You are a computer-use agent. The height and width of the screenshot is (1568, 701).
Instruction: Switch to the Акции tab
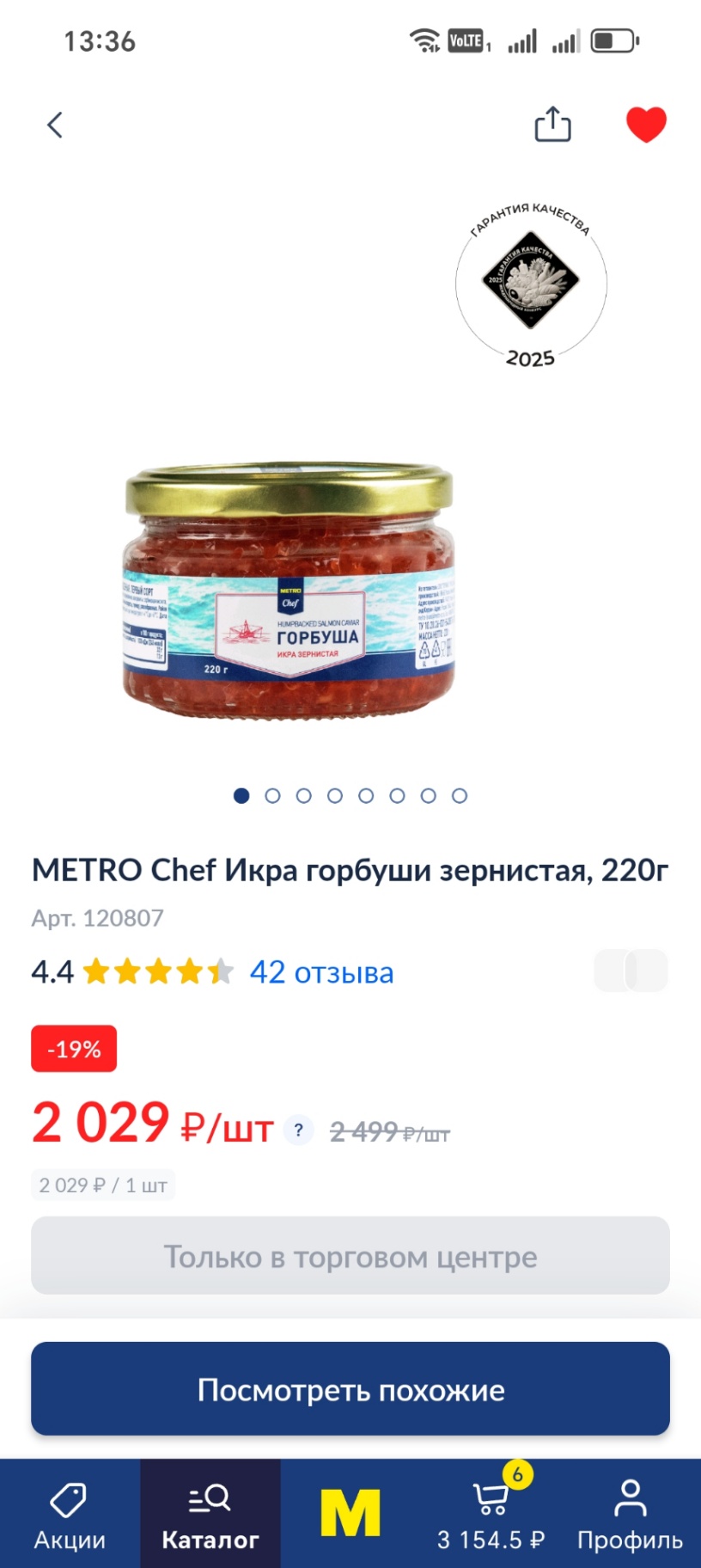70,1515
